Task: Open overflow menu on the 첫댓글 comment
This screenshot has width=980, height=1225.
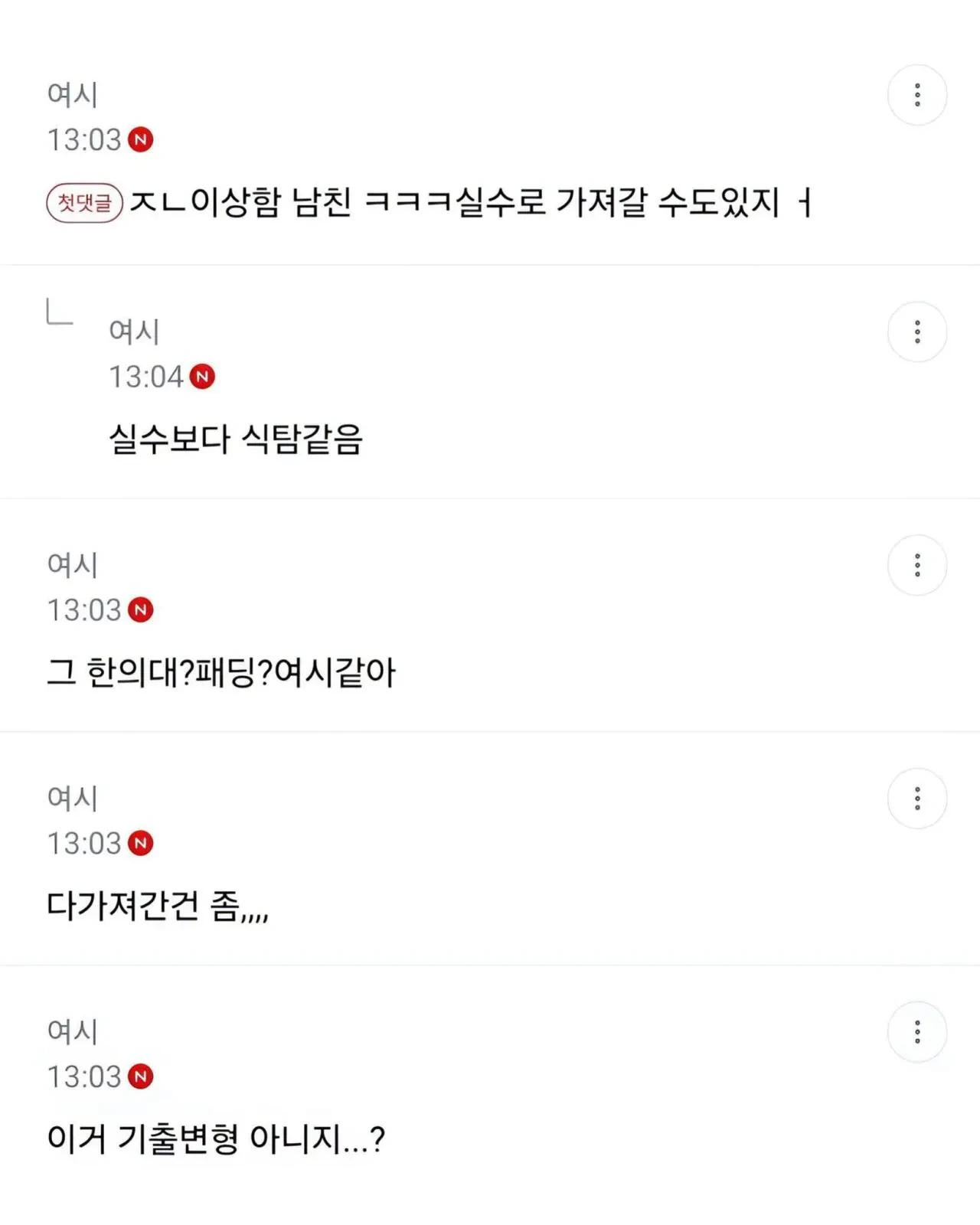Action: (x=917, y=95)
